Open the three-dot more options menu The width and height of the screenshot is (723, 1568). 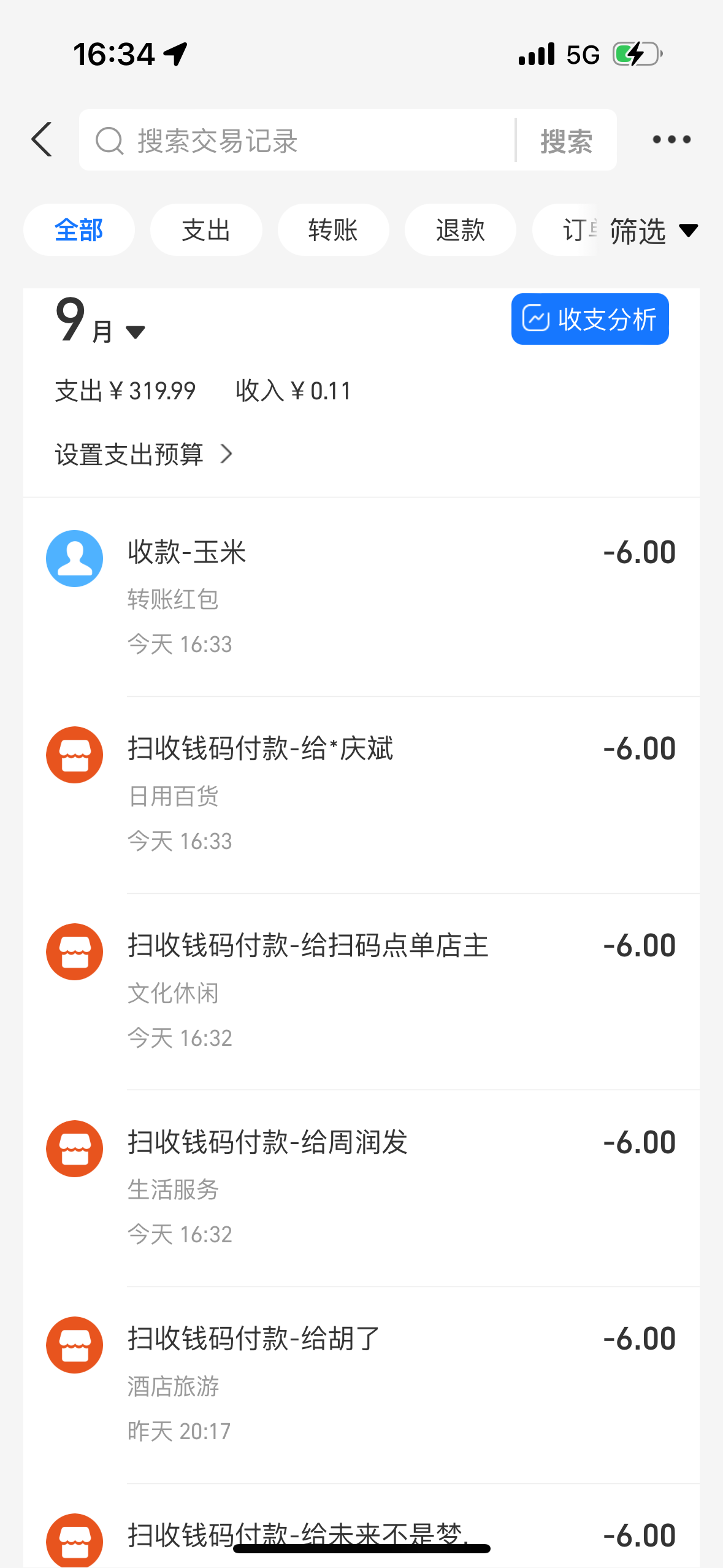[671, 140]
